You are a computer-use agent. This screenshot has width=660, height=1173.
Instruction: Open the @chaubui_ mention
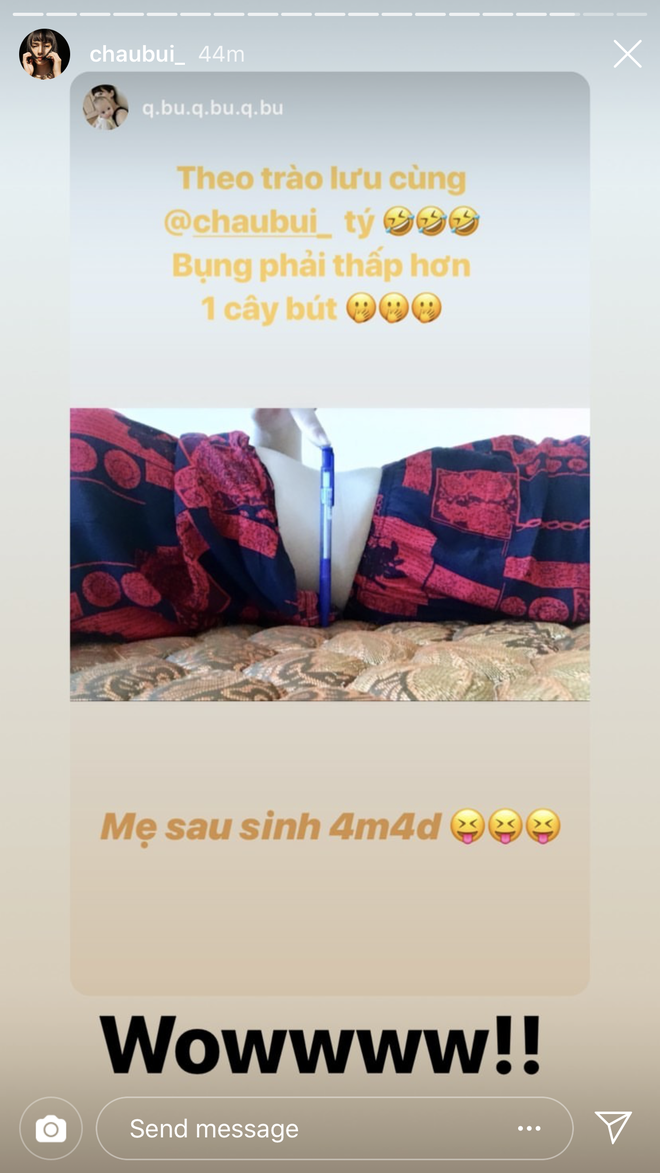tap(250, 222)
